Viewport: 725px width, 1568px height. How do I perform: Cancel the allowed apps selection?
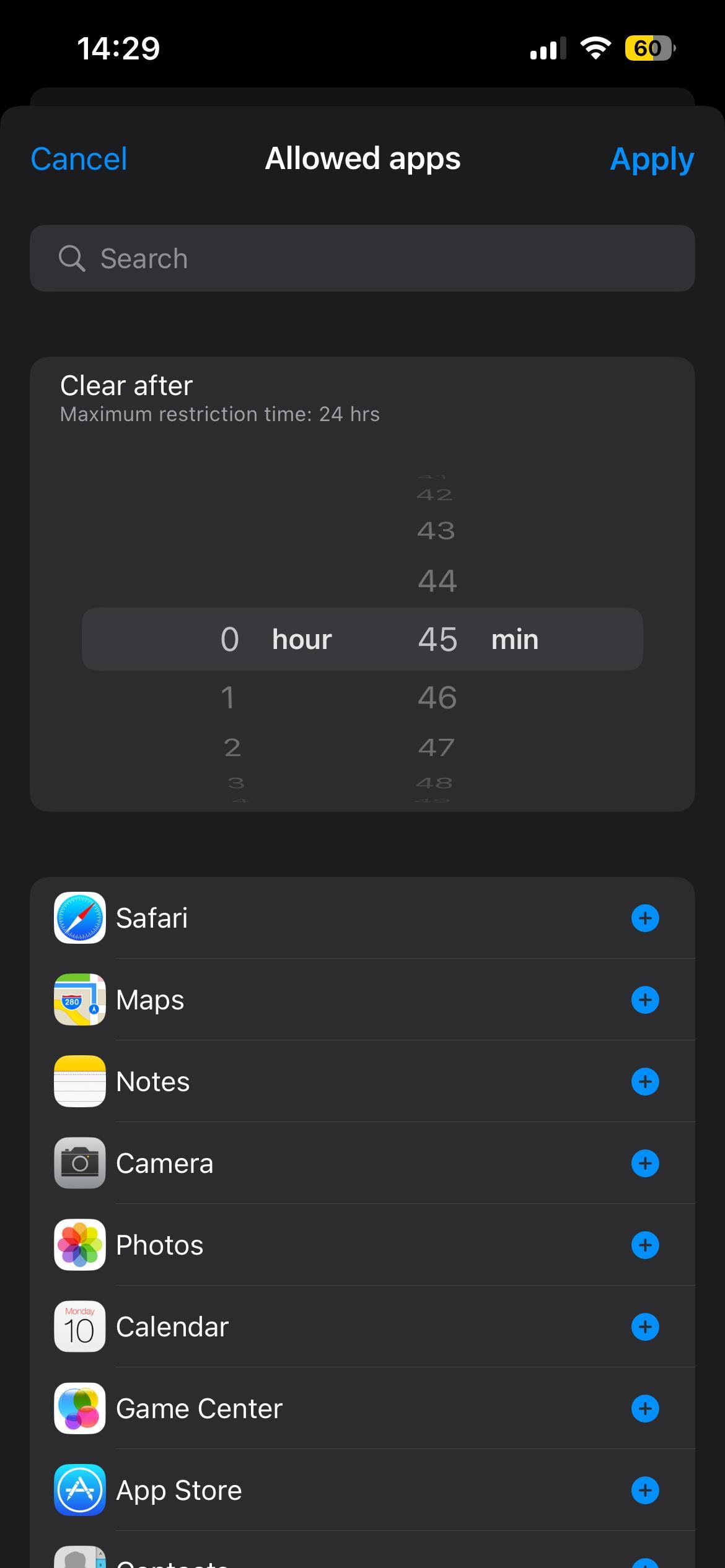click(x=79, y=159)
